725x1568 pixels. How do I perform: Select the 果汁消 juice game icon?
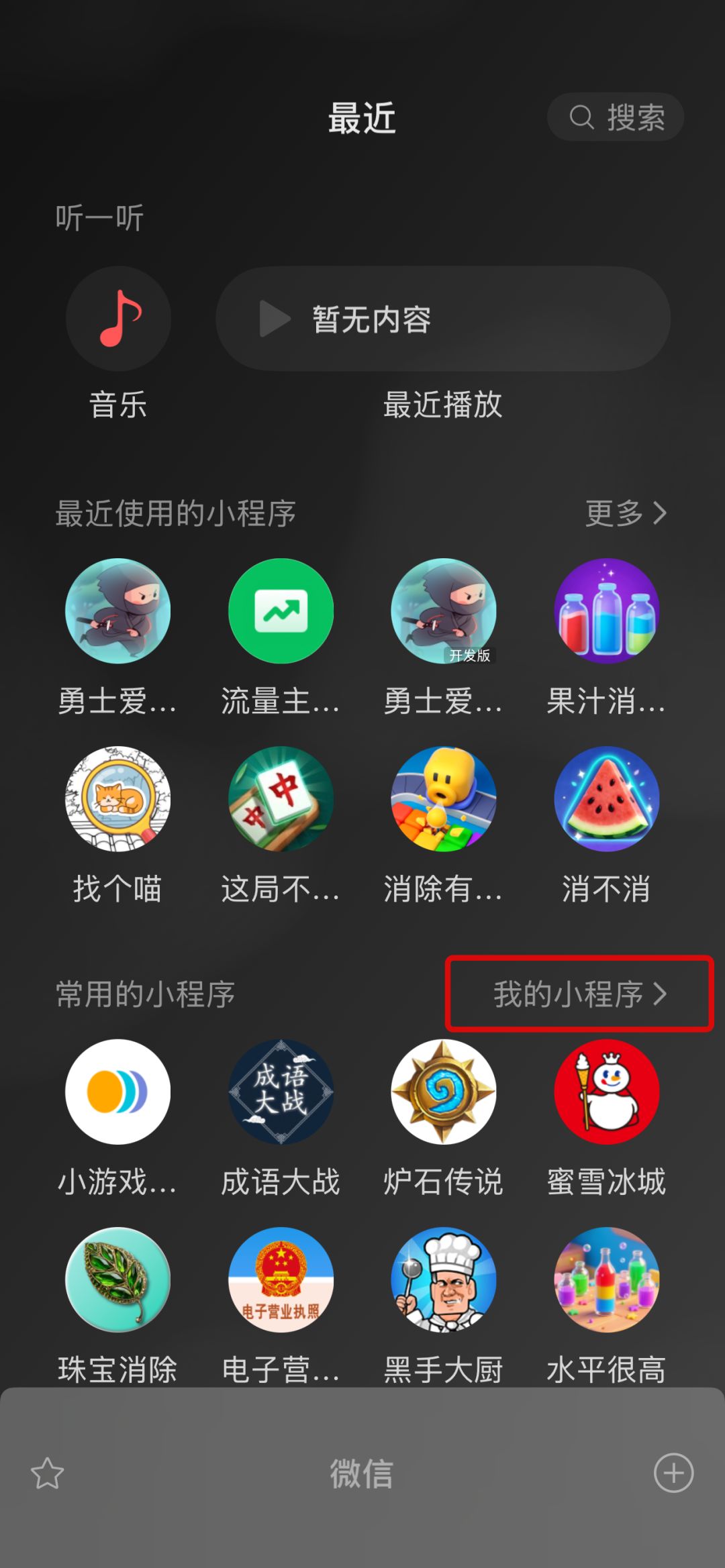tap(606, 609)
